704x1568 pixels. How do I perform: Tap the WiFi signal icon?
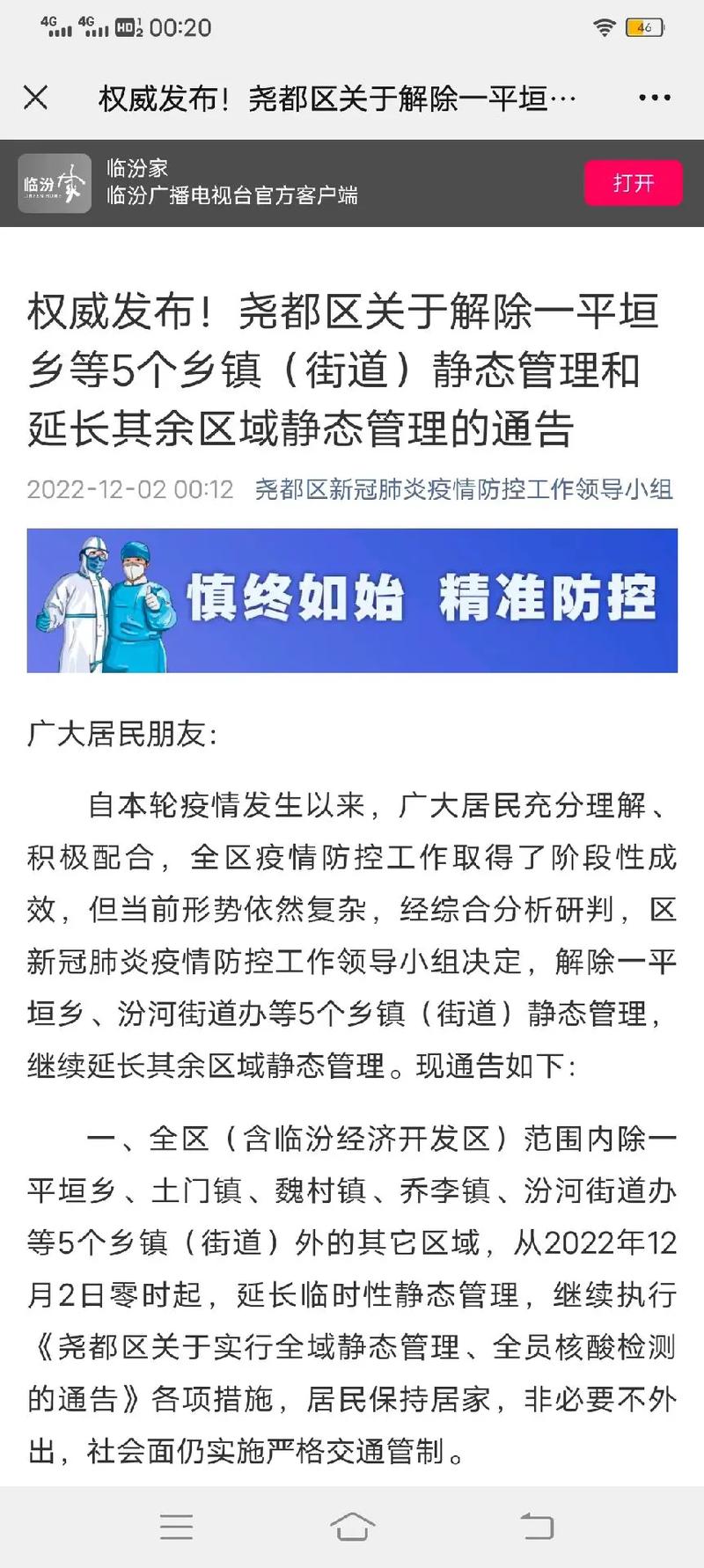coord(606,26)
